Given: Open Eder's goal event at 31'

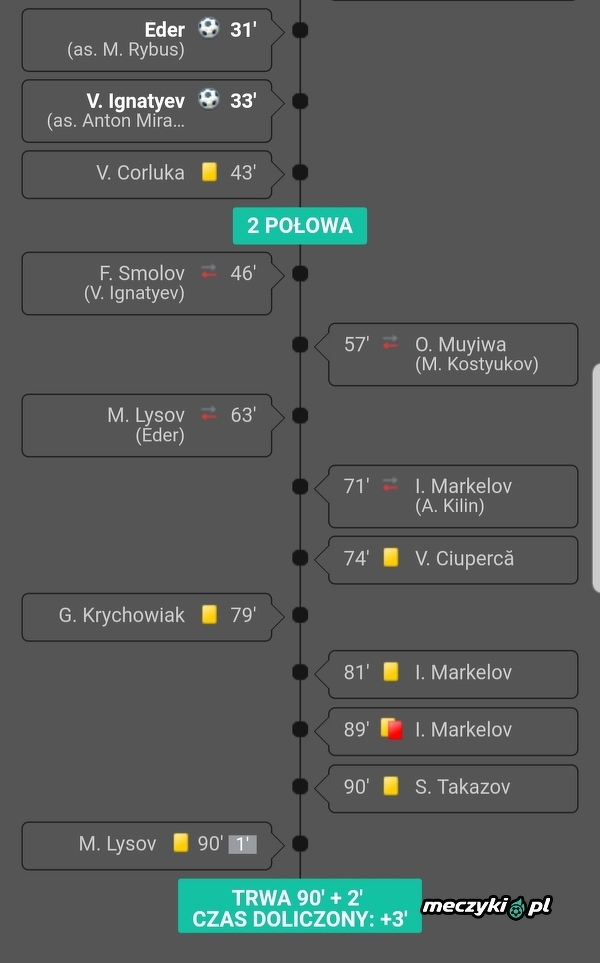Looking at the screenshot, I should pyautogui.click(x=146, y=40).
